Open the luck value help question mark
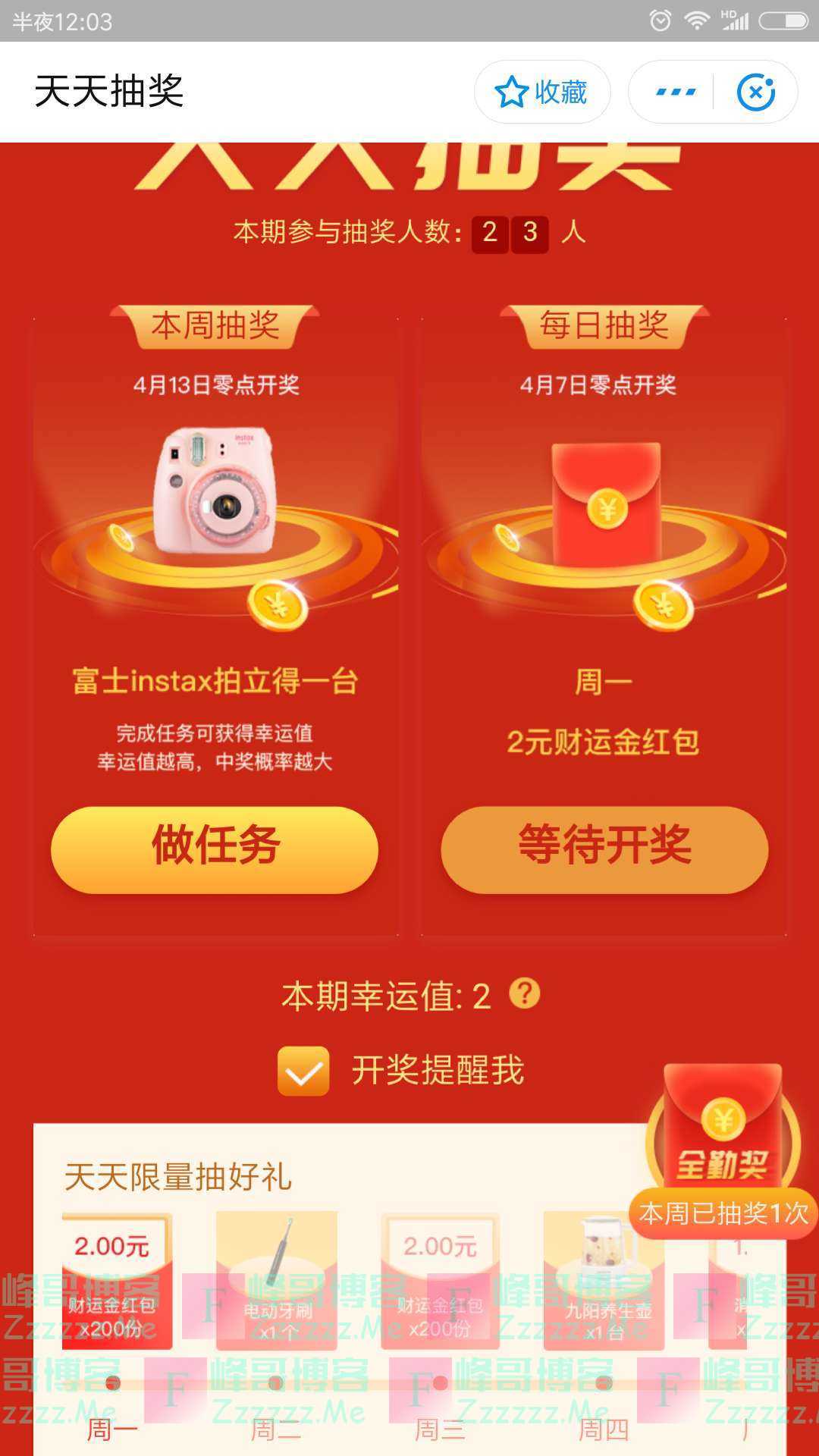This screenshot has width=819, height=1456. (525, 993)
